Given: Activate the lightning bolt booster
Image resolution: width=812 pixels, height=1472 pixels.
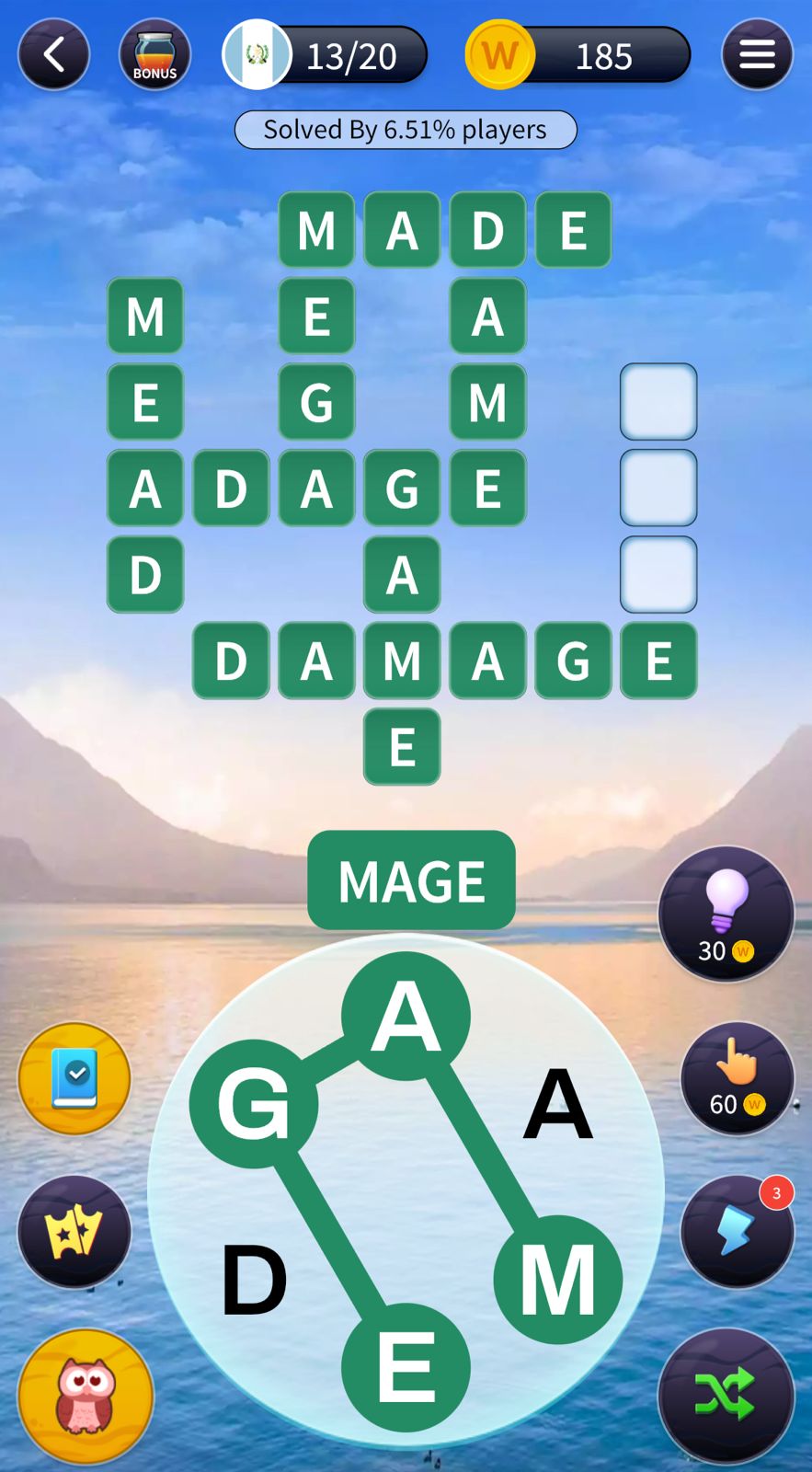Looking at the screenshot, I should [x=737, y=1231].
